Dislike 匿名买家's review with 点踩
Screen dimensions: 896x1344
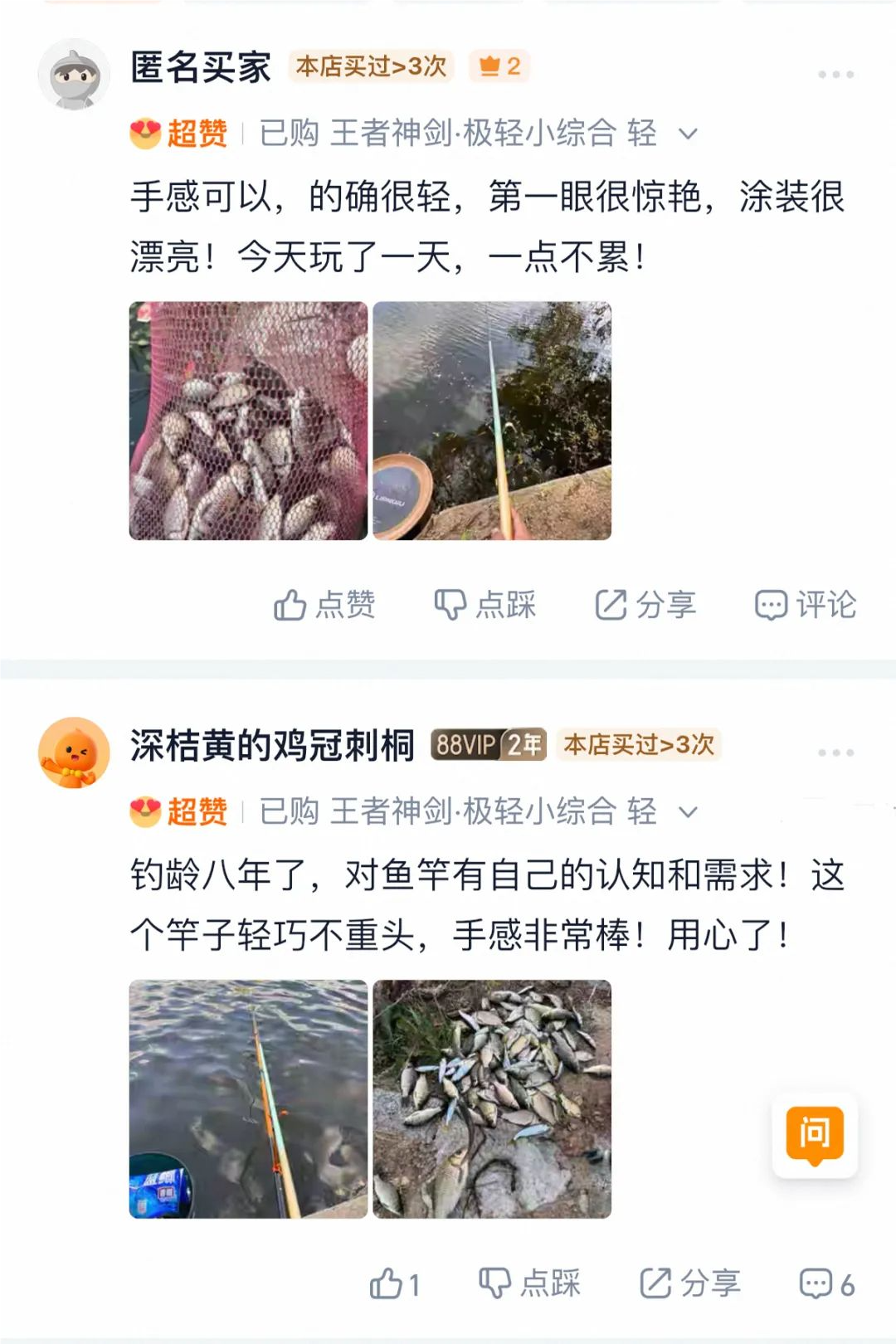point(485,605)
